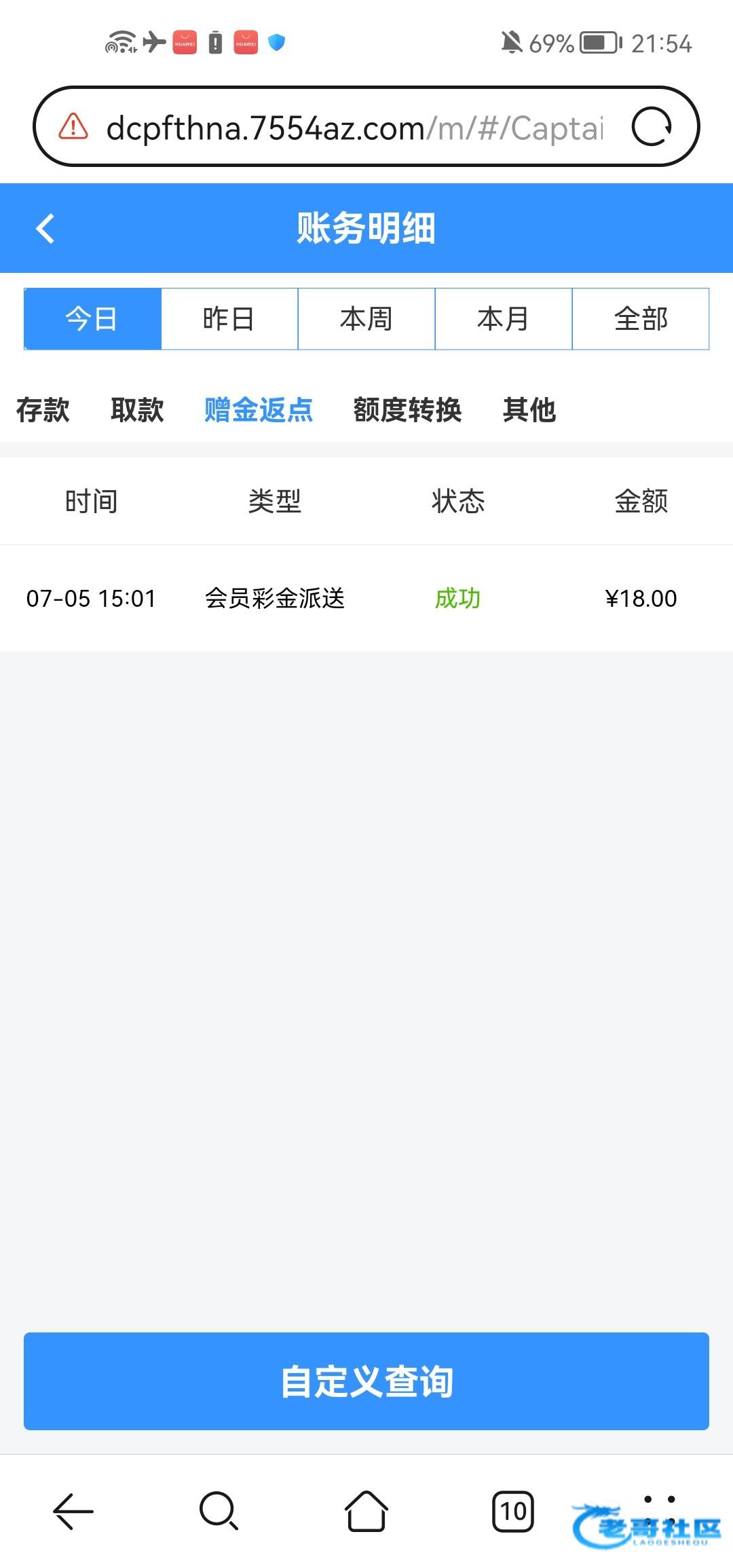
Task: Switch to the 本周 filter
Action: 366,319
